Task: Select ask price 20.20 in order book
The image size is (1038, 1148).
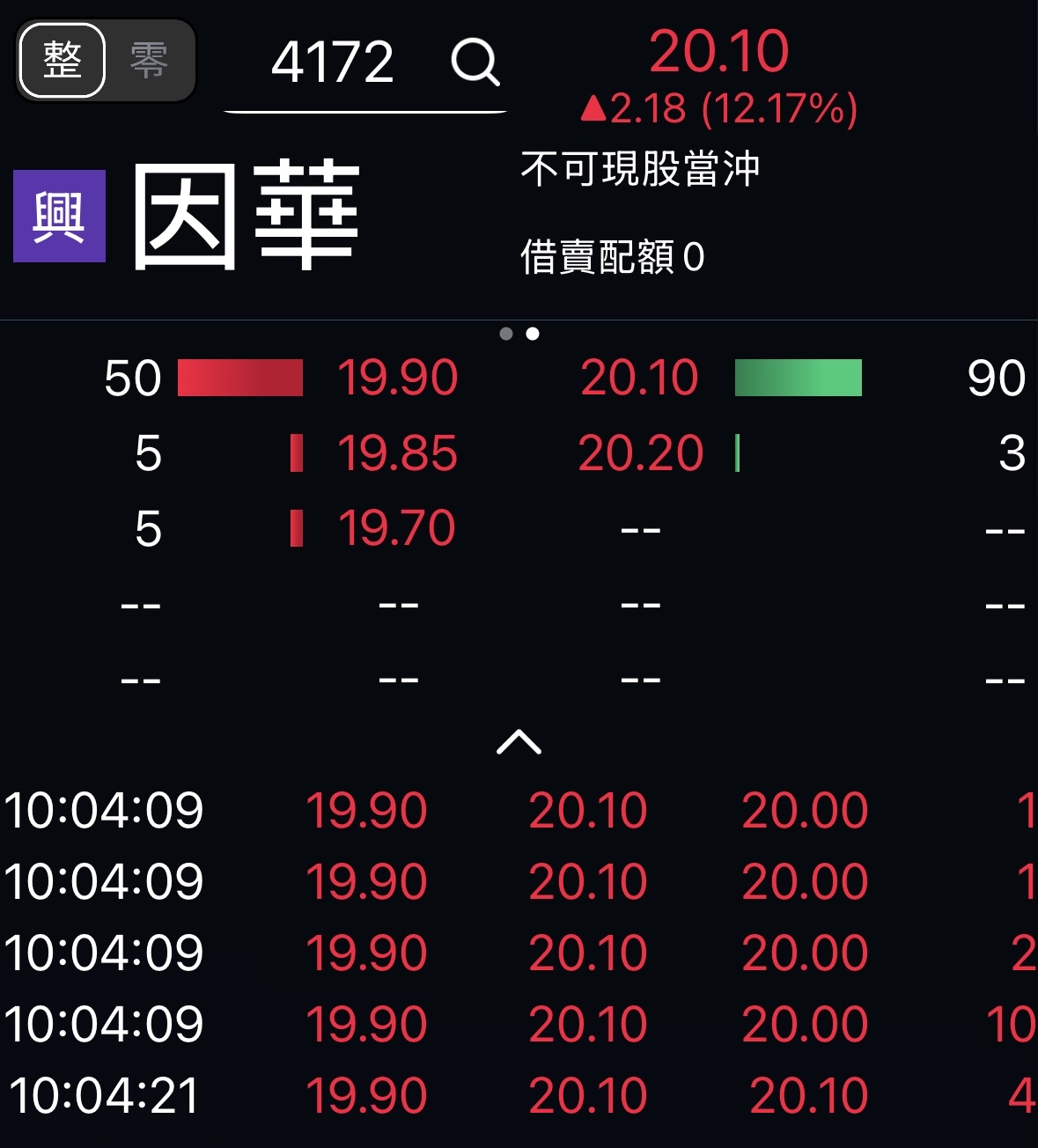Action: tap(640, 453)
